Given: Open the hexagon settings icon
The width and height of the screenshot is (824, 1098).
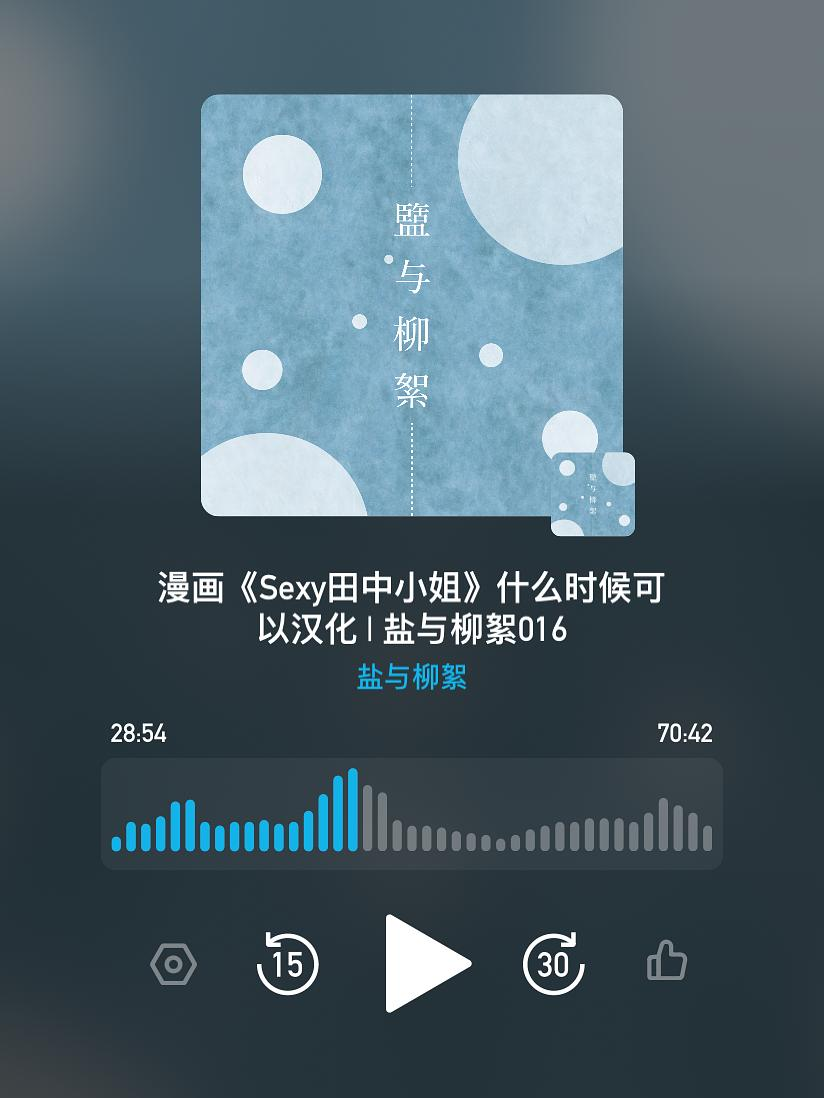Looking at the screenshot, I should click(x=173, y=964).
